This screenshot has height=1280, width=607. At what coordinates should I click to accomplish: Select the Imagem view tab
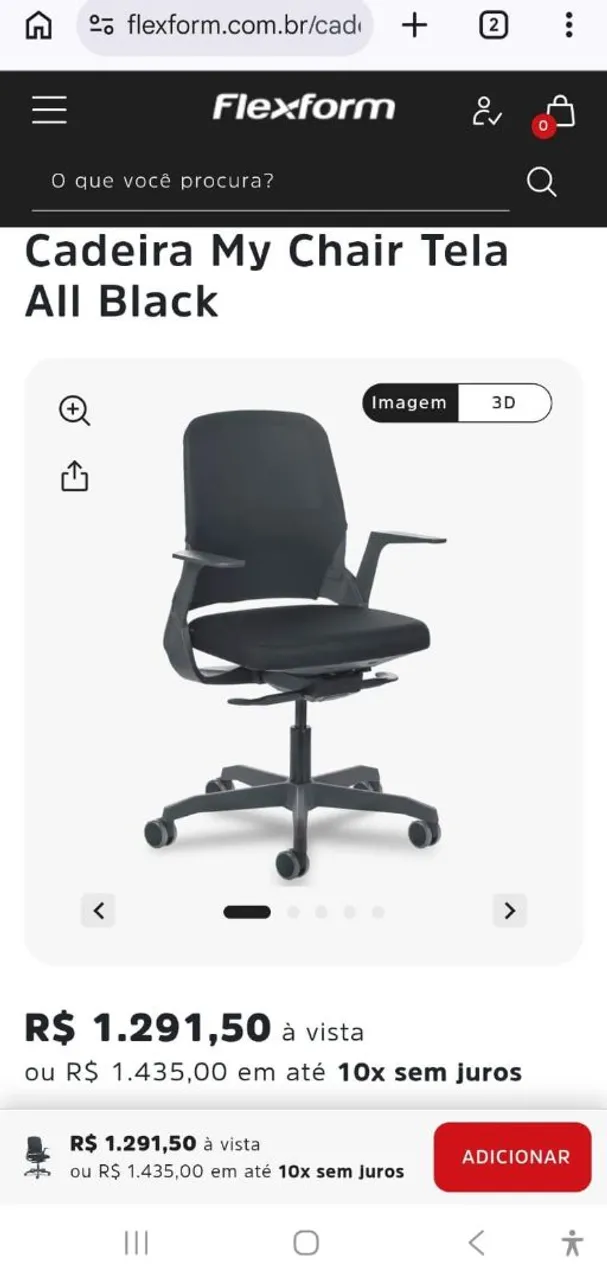click(x=409, y=403)
